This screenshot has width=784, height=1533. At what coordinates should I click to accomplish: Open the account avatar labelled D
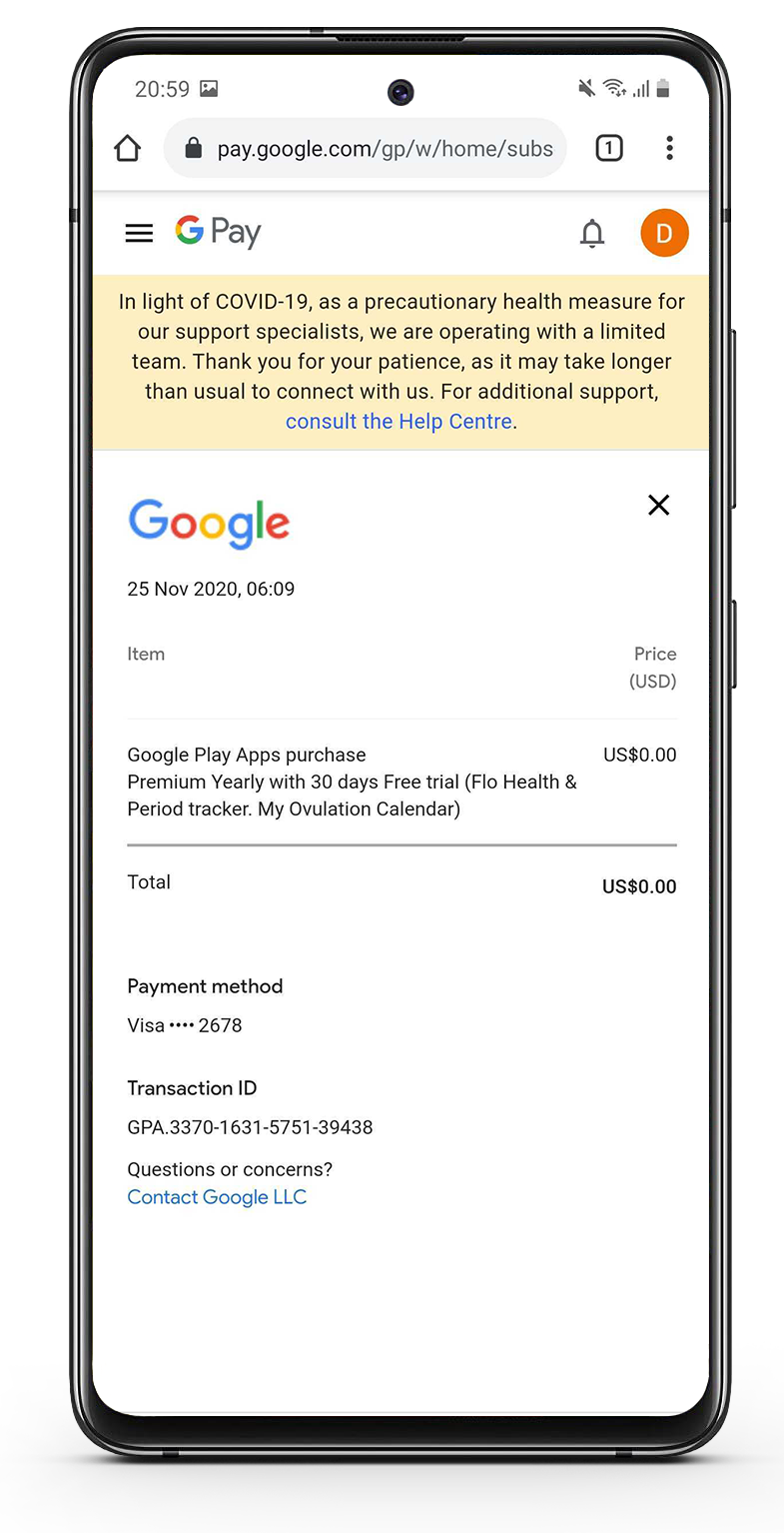[x=664, y=233]
